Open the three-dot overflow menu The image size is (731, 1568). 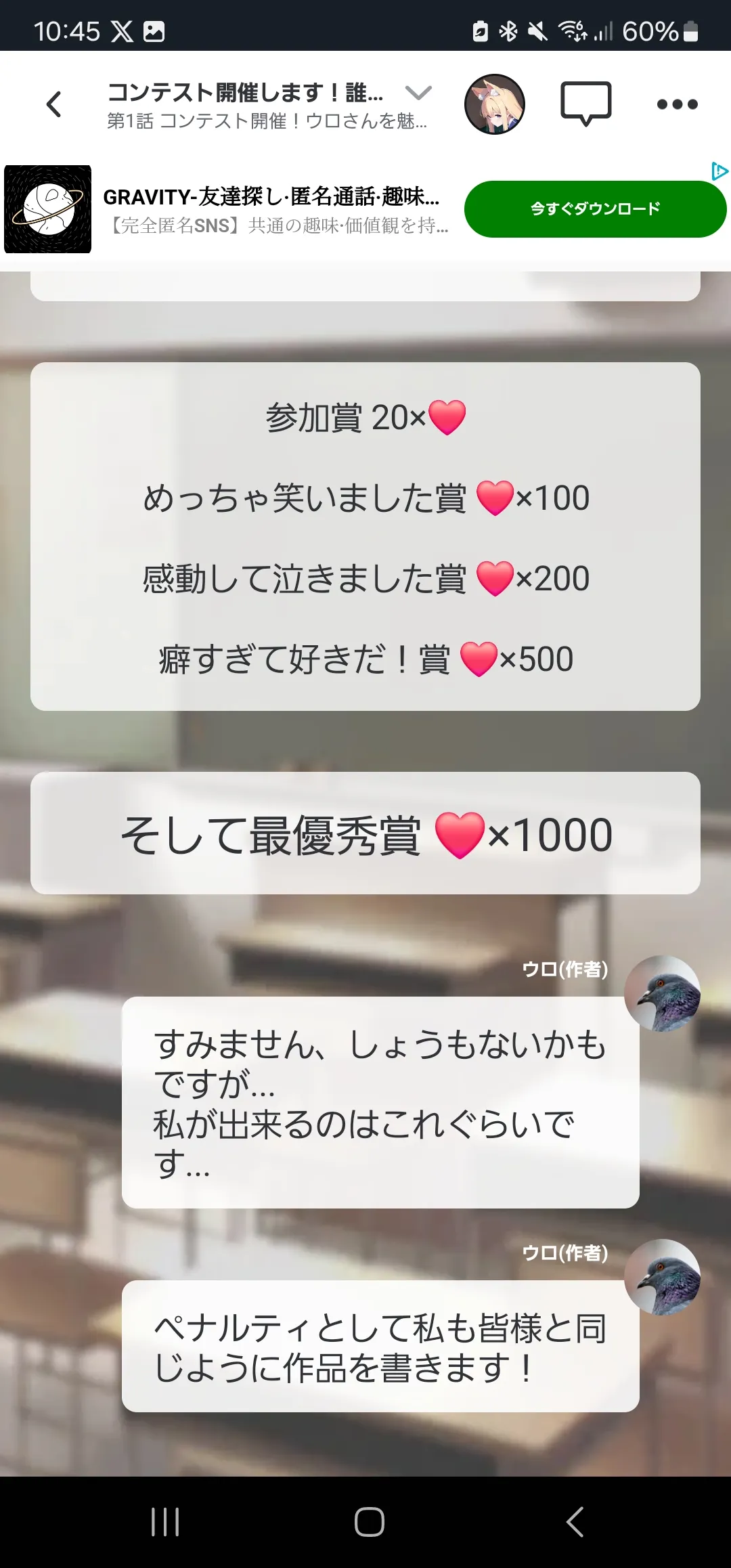[678, 104]
